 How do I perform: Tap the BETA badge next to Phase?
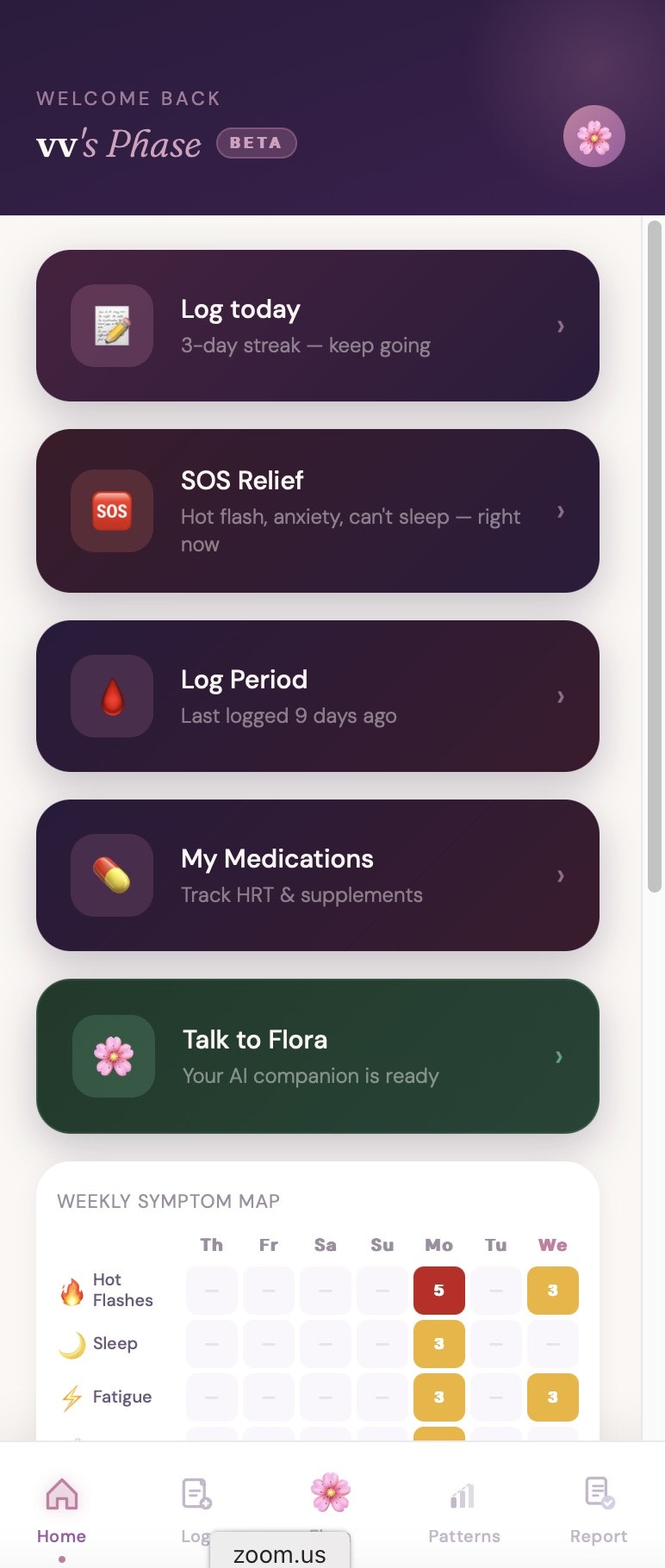pos(256,142)
